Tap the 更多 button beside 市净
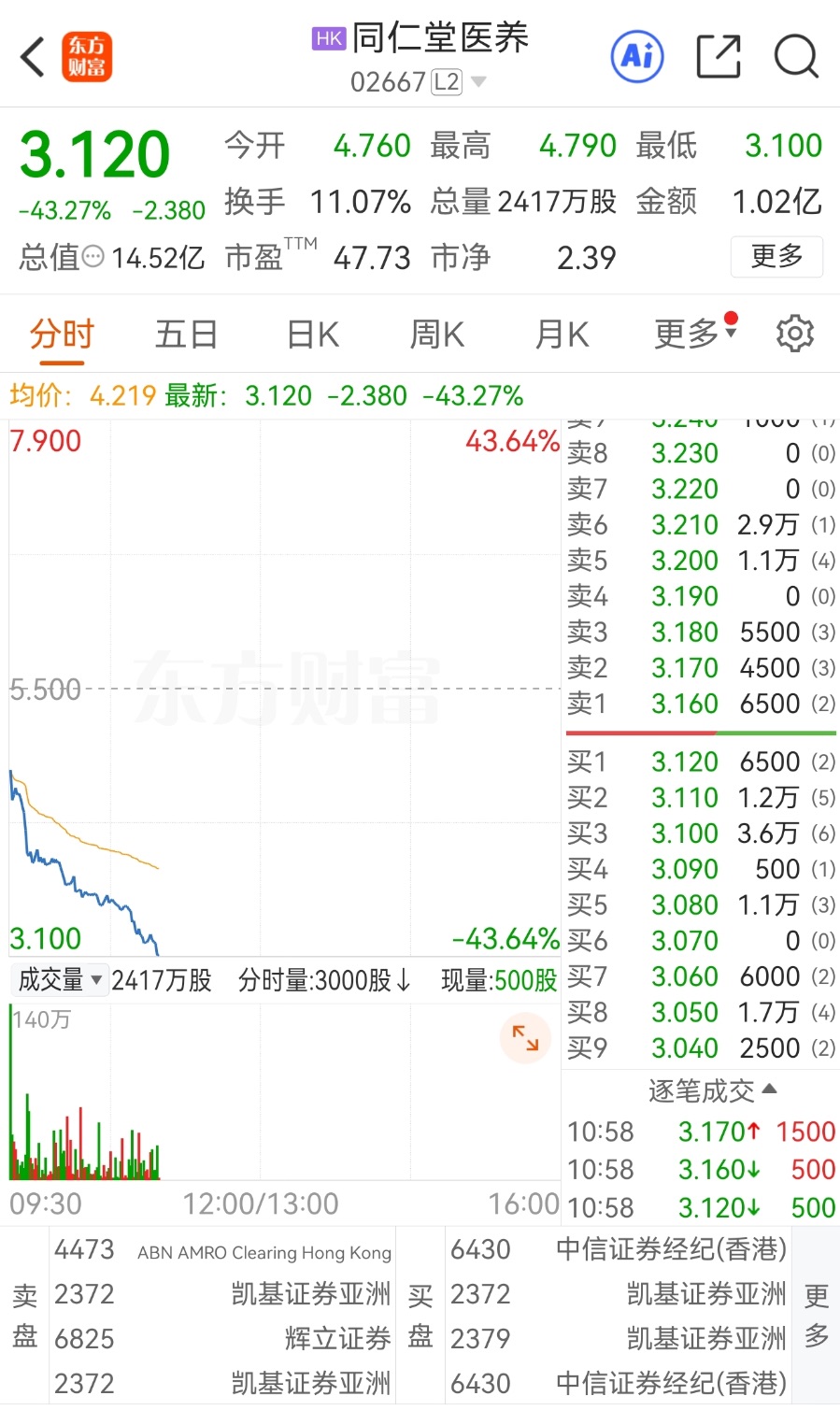This screenshot has width=840, height=1410. tap(776, 256)
